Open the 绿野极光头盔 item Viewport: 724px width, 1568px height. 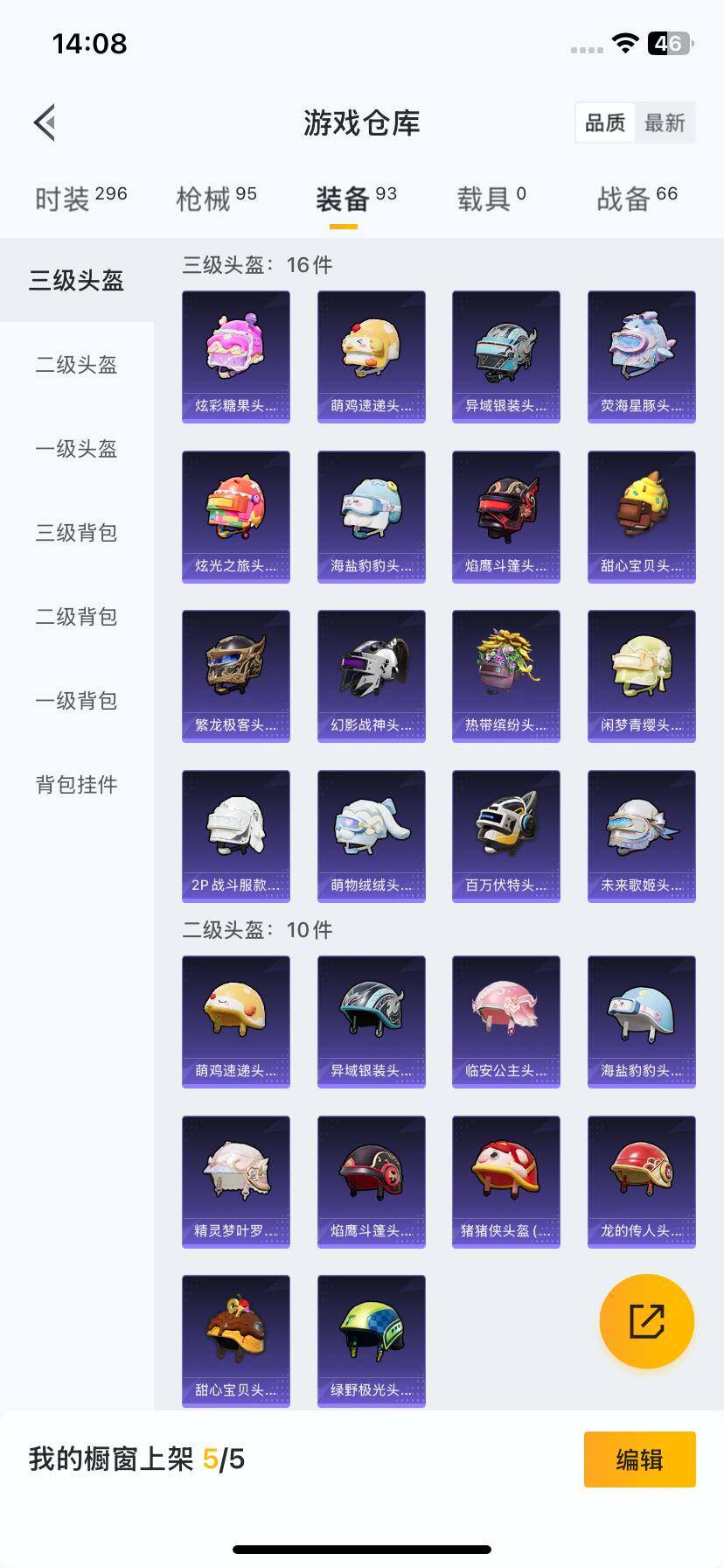click(372, 1341)
